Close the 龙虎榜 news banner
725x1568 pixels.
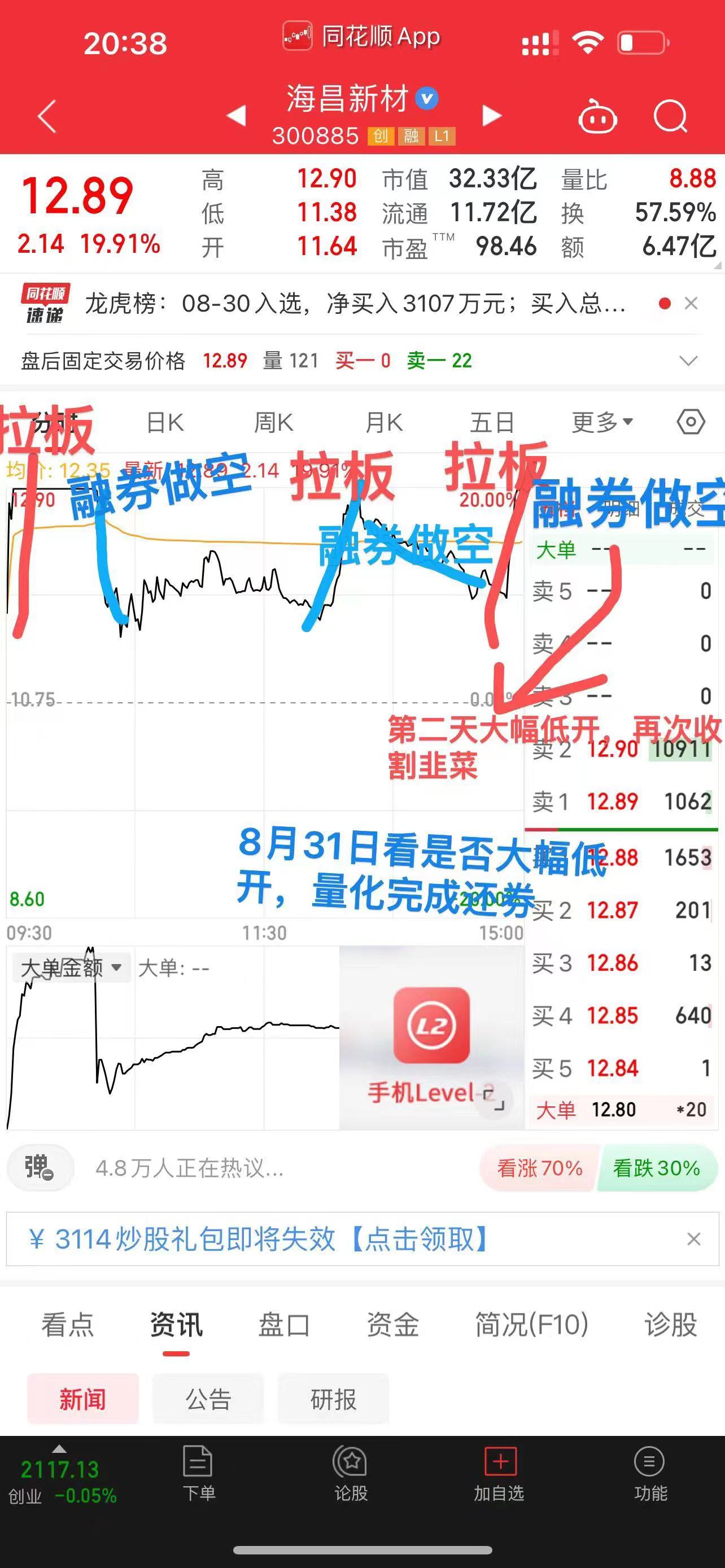(x=691, y=303)
